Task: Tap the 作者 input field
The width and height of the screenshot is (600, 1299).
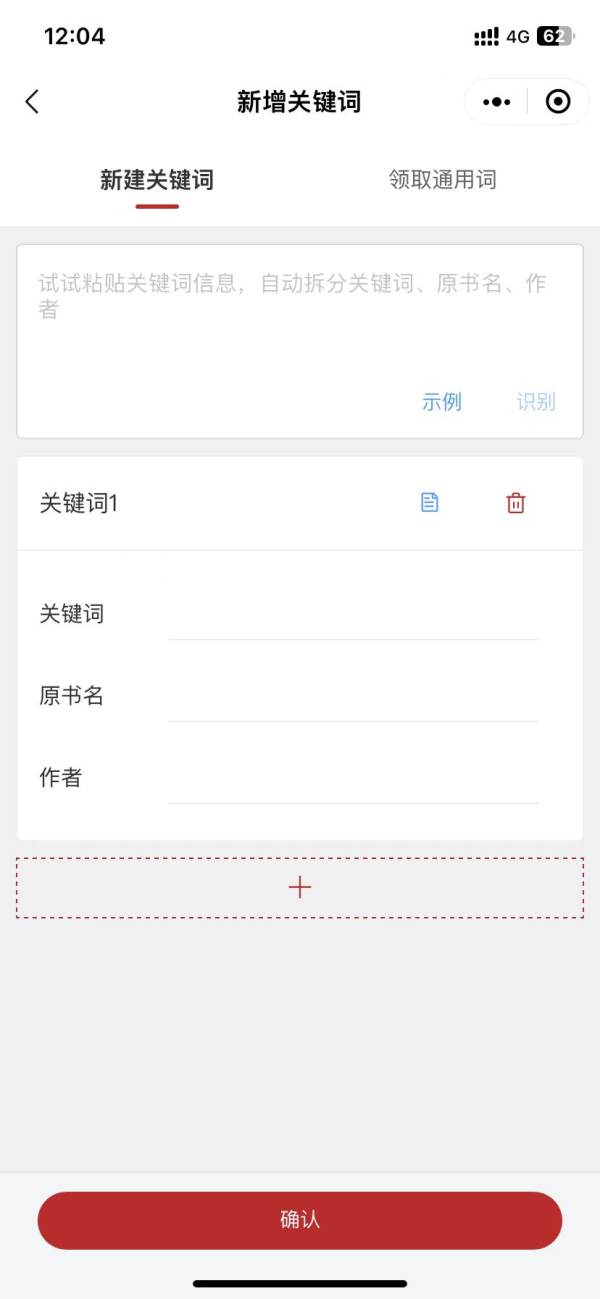Action: (353, 779)
